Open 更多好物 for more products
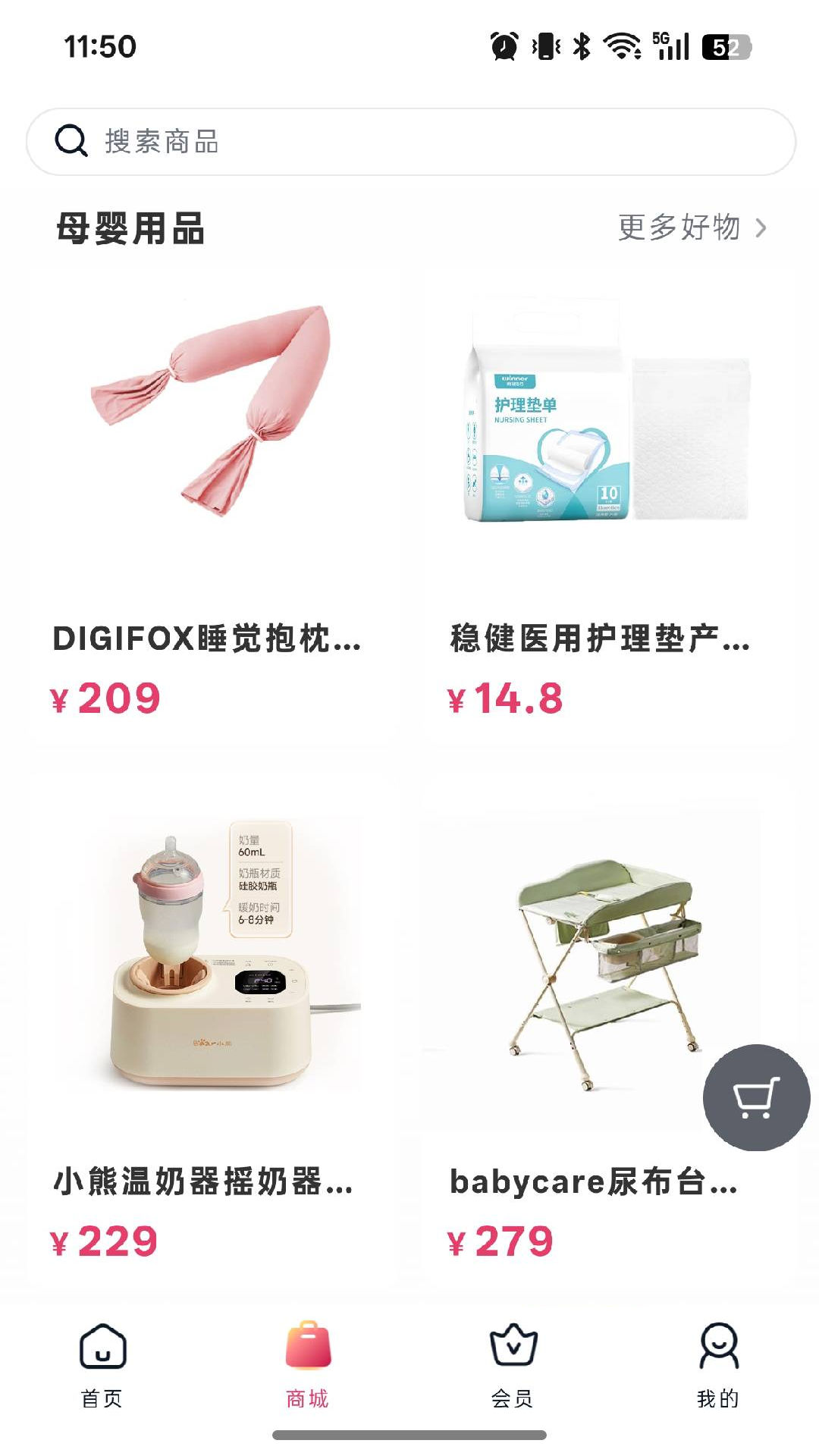 pos(692,227)
